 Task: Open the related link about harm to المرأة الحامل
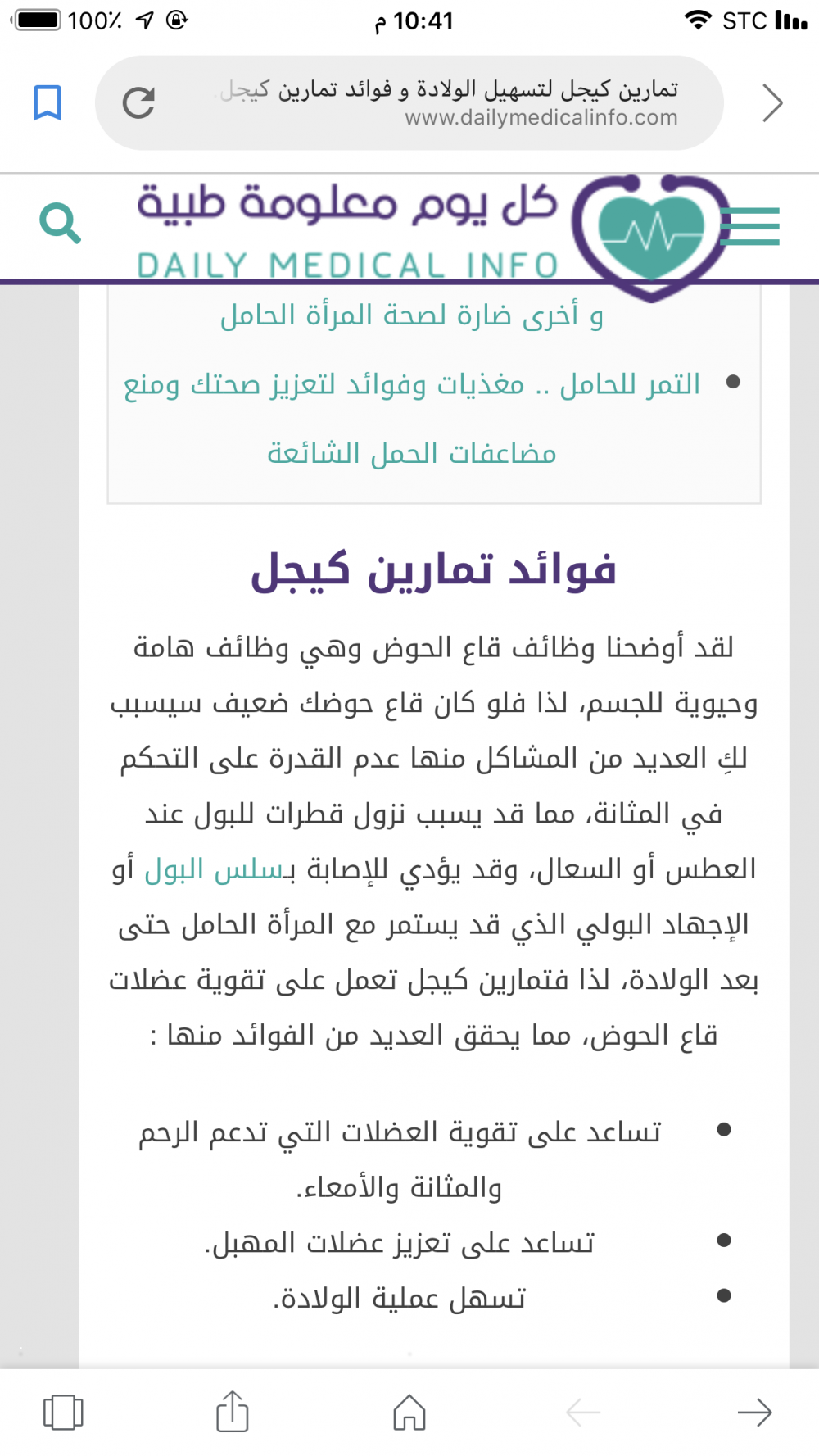tap(412, 315)
